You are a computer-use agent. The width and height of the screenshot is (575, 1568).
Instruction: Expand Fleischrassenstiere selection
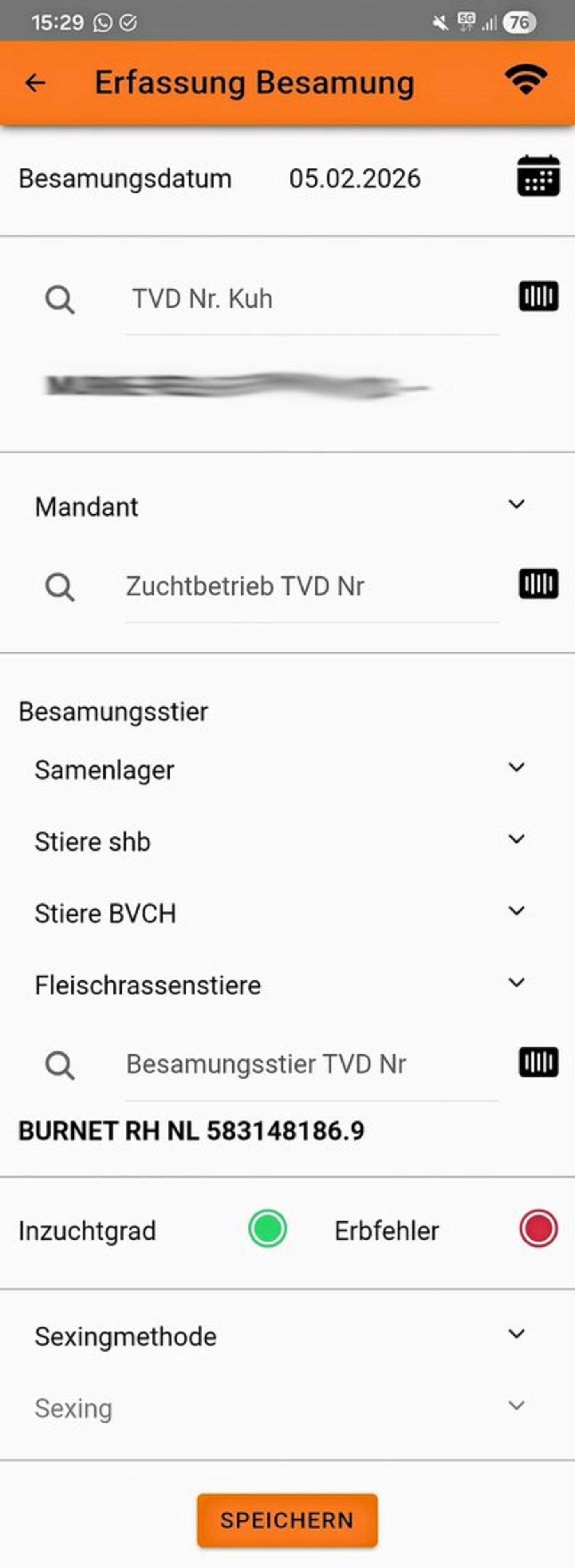(x=516, y=983)
